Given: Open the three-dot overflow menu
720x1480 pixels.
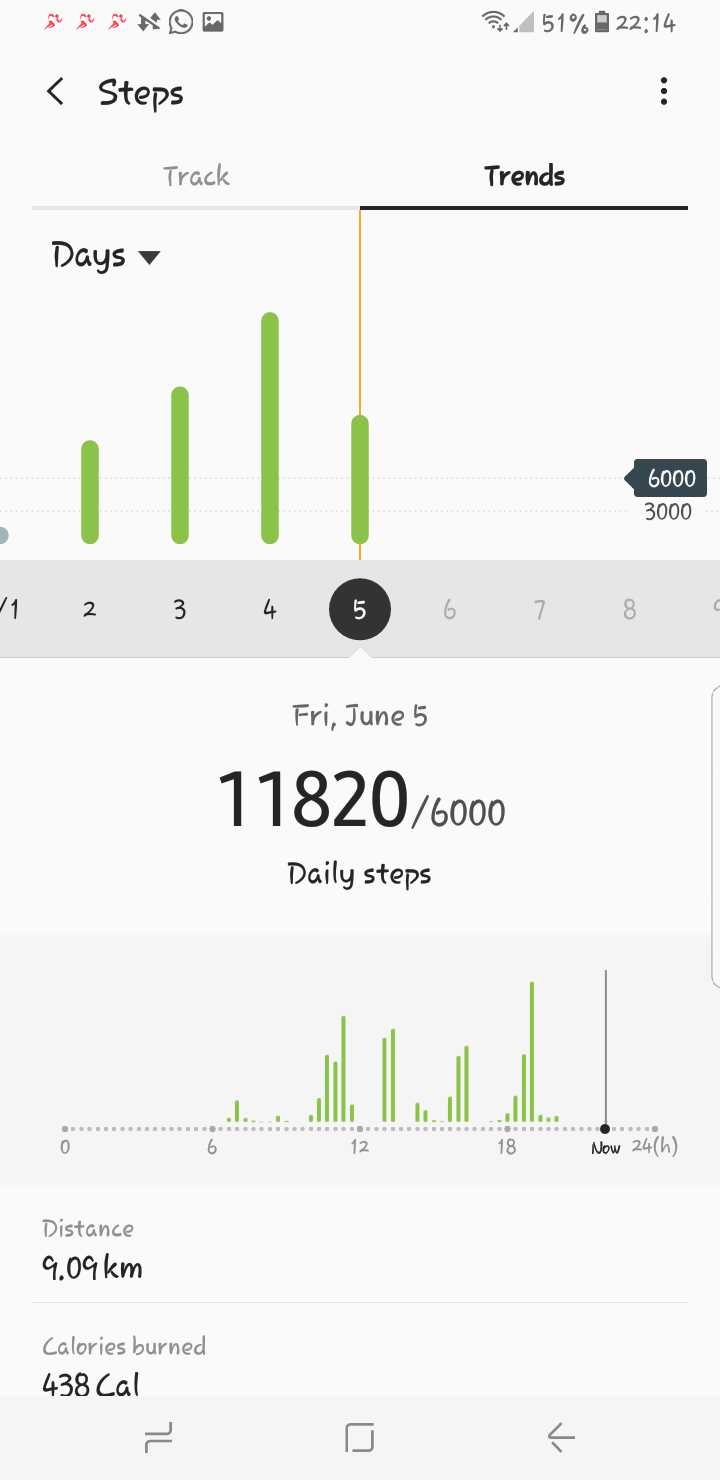Looking at the screenshot, I should click(664, 92).
